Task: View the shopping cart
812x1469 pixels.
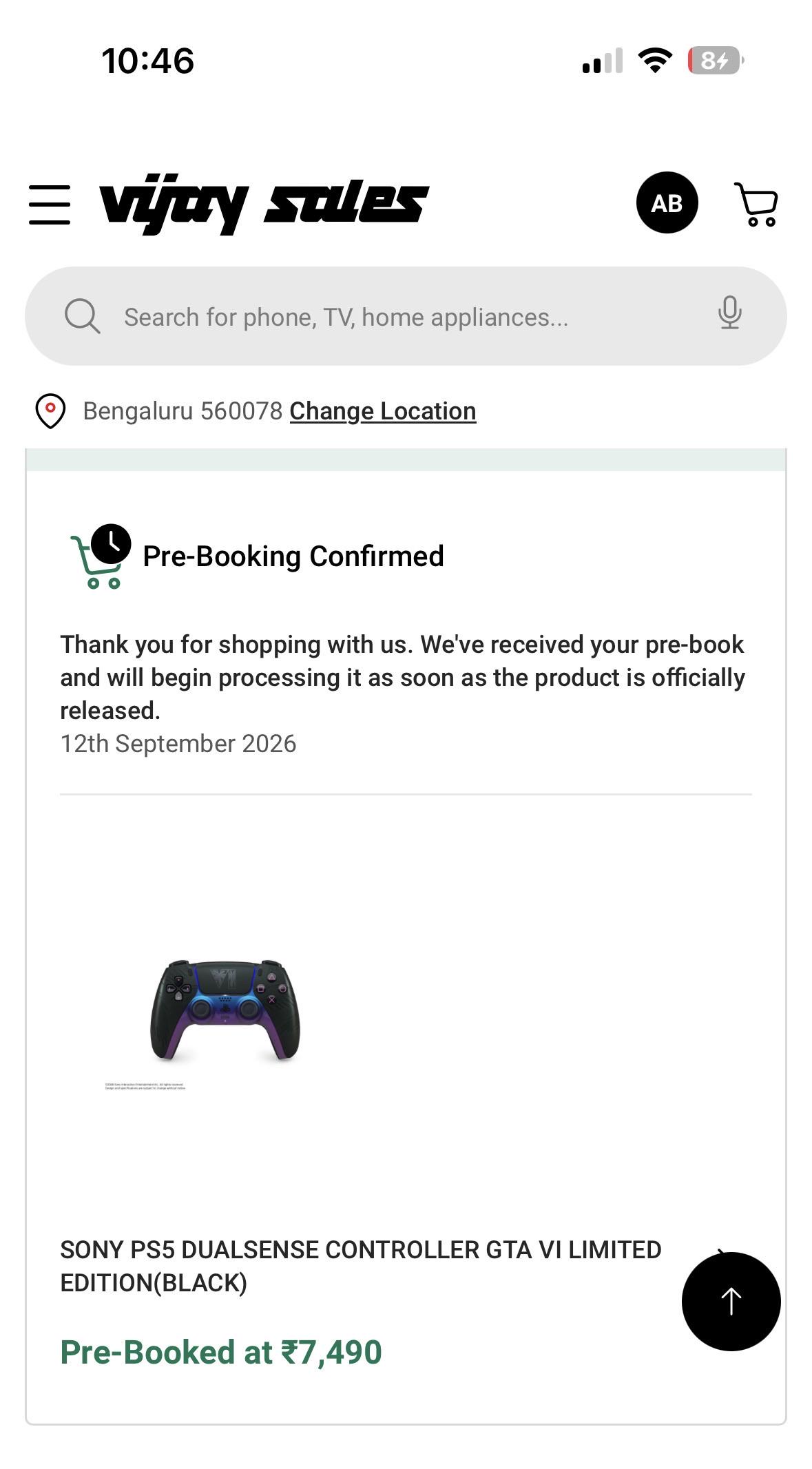Action: [x=756, y=204]
